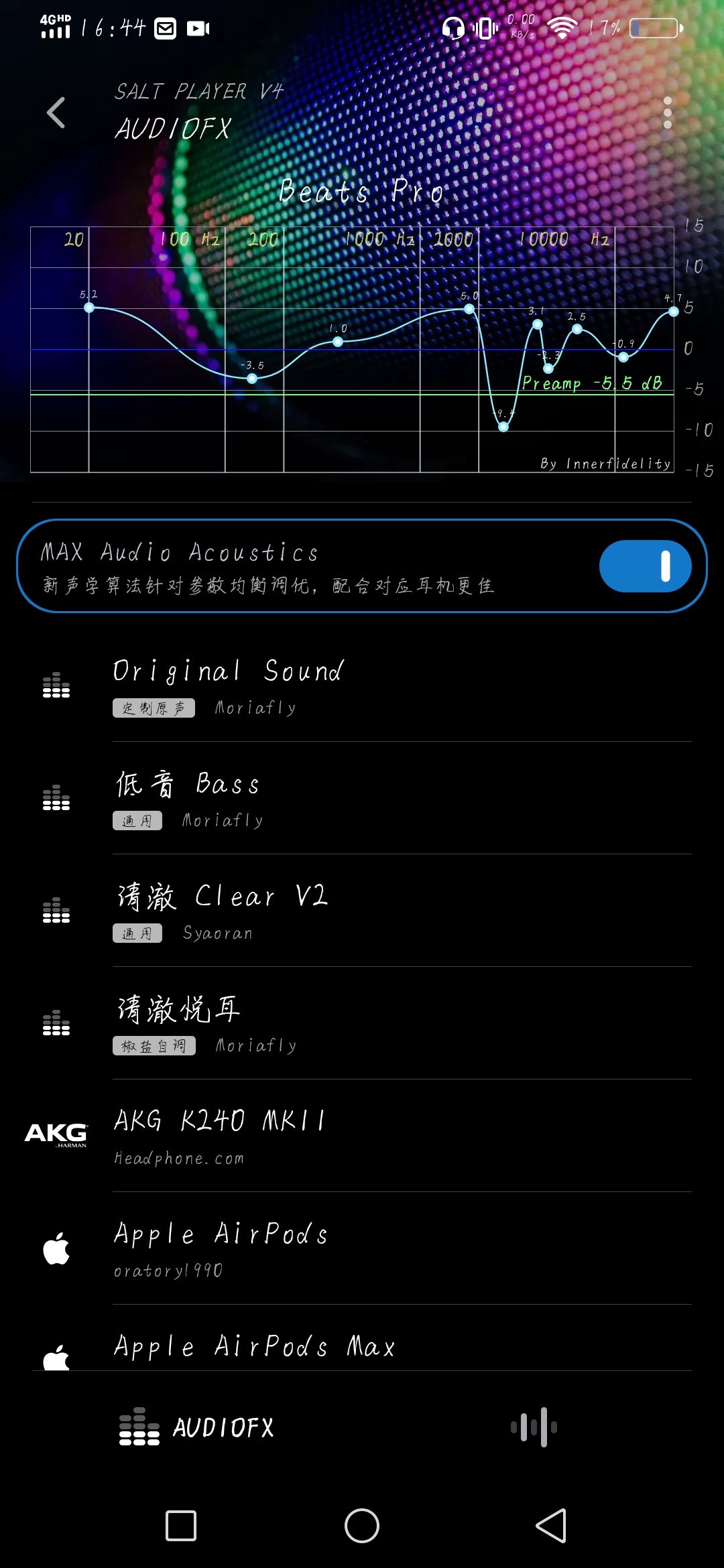
Task: Click the back arrow at top left
Action: tap(55, 113)
